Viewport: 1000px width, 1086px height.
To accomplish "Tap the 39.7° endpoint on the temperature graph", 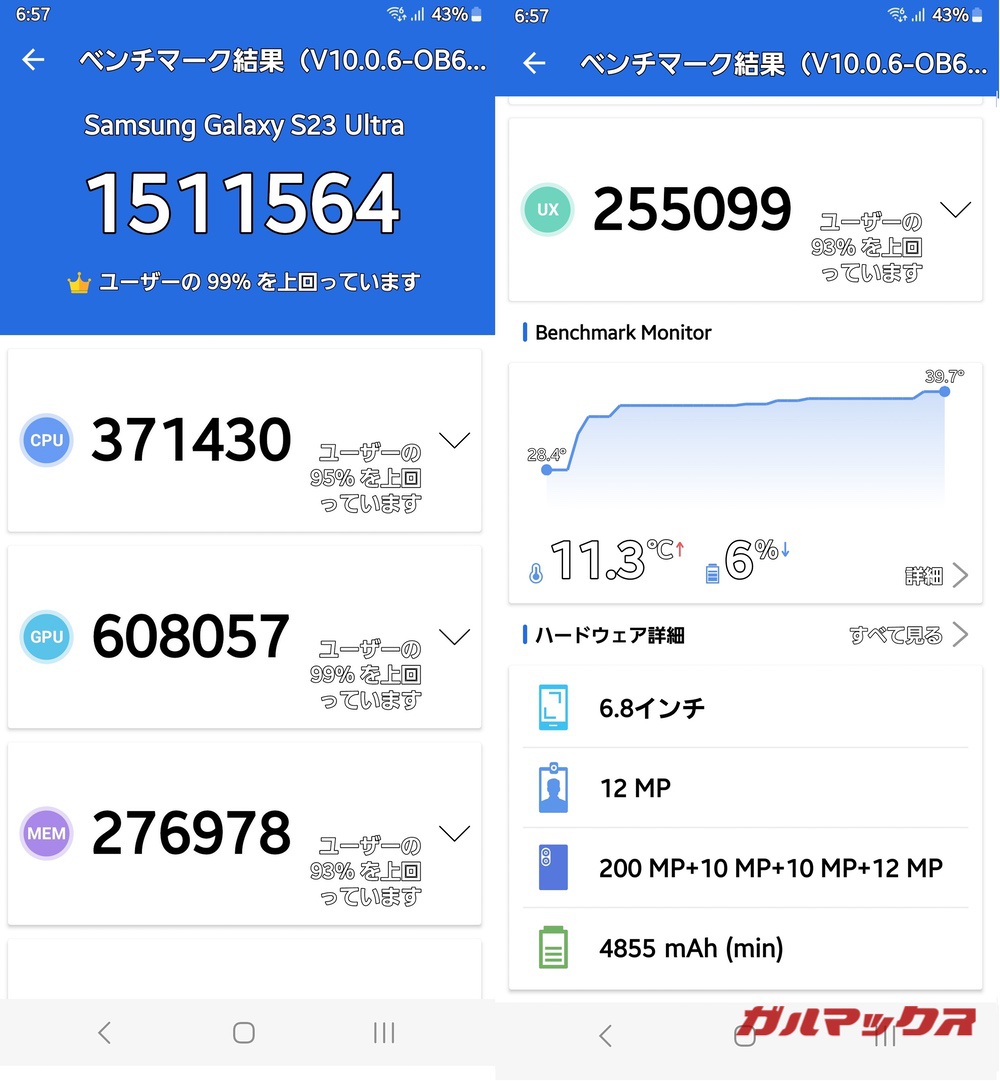I will tap(944, 393).
